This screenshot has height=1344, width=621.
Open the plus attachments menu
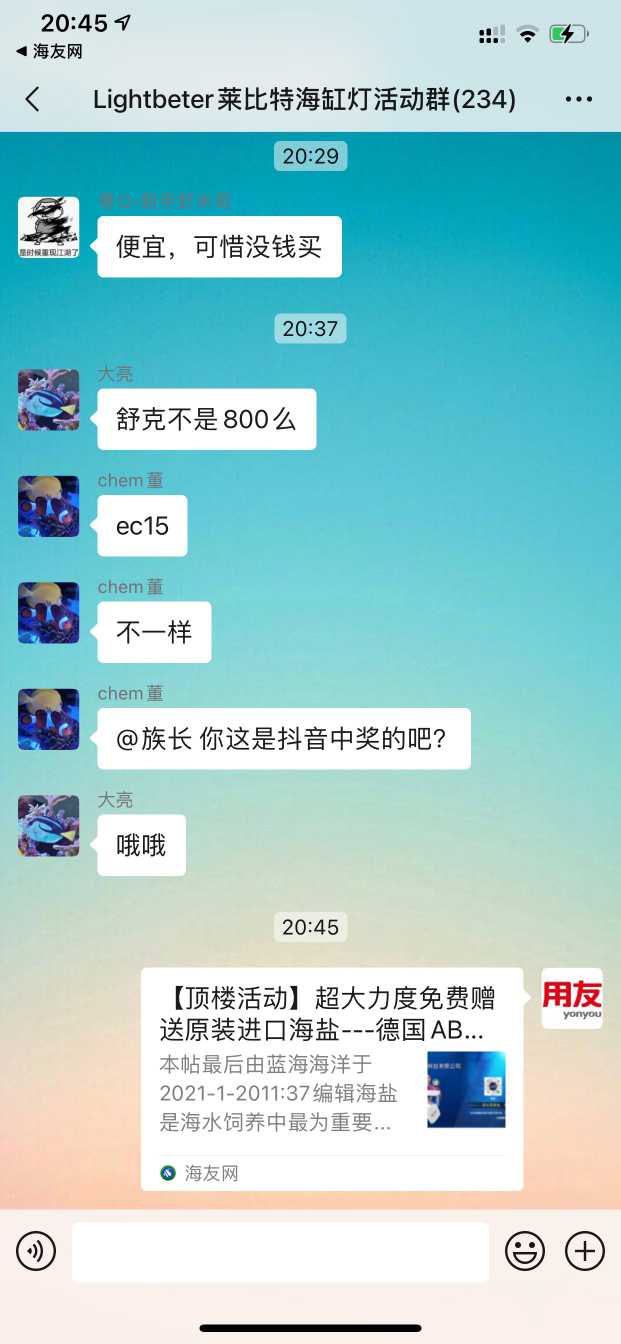pos(585,1251)
